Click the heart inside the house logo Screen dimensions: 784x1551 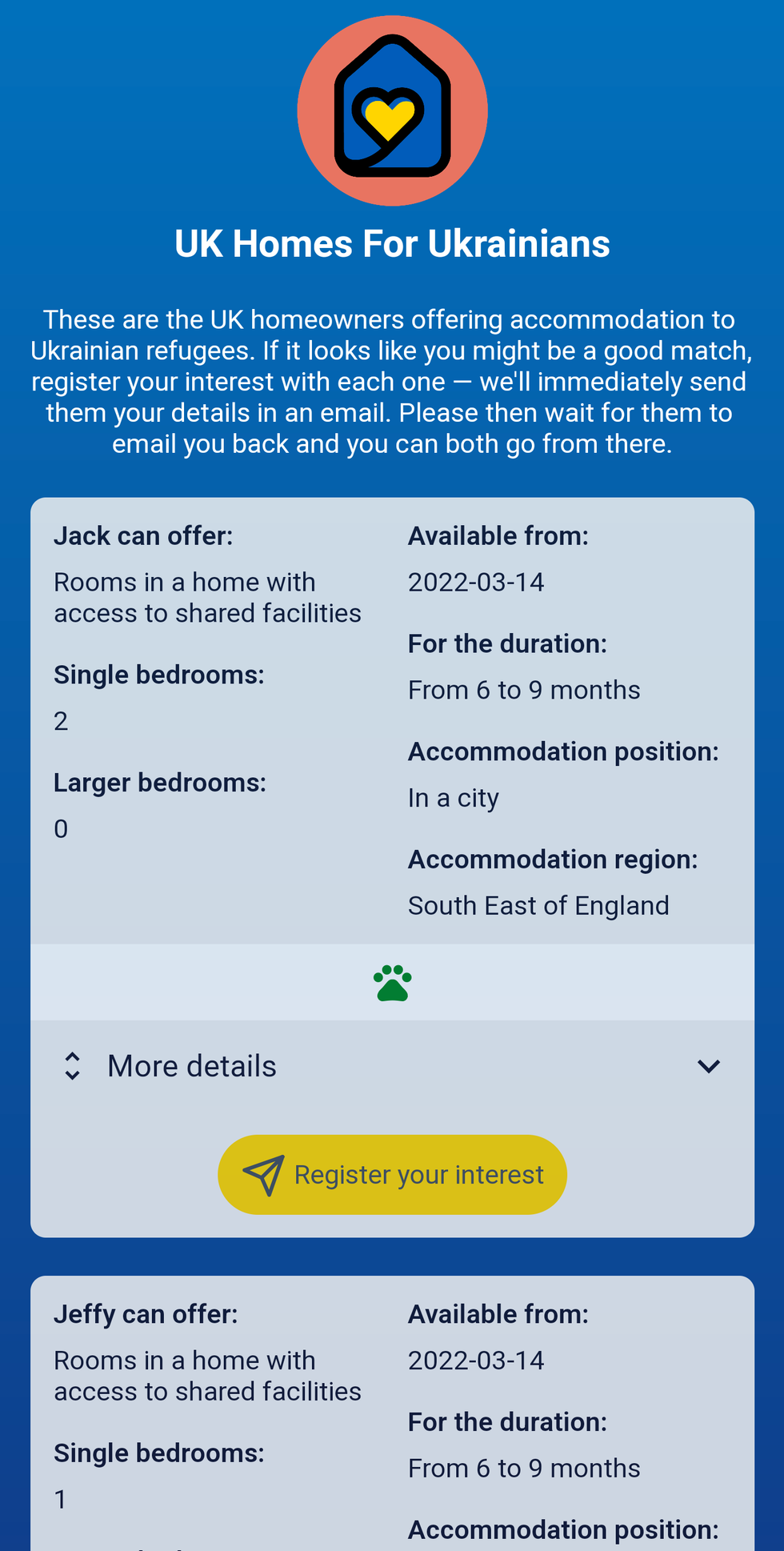[x=390, y=120]
